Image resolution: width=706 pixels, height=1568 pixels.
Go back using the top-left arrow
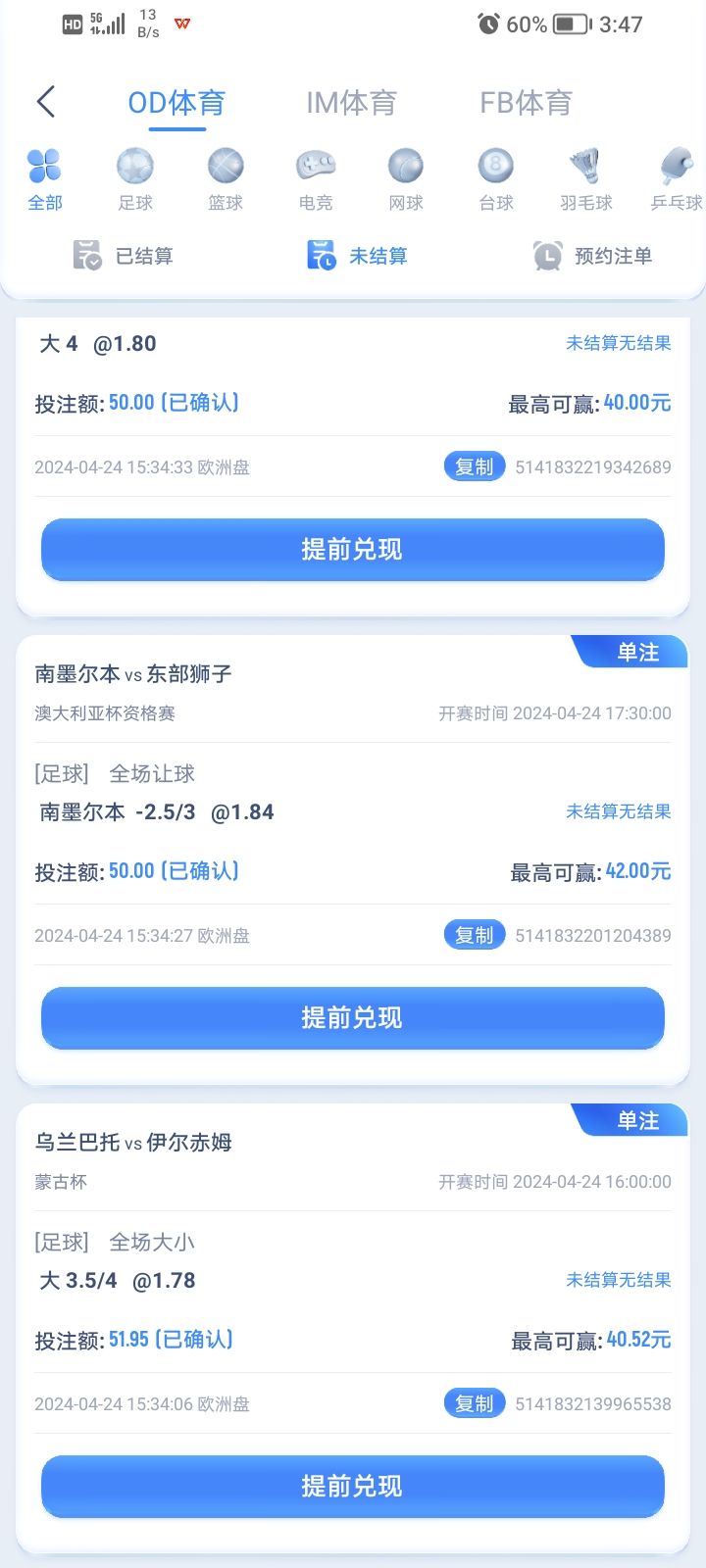45,102
